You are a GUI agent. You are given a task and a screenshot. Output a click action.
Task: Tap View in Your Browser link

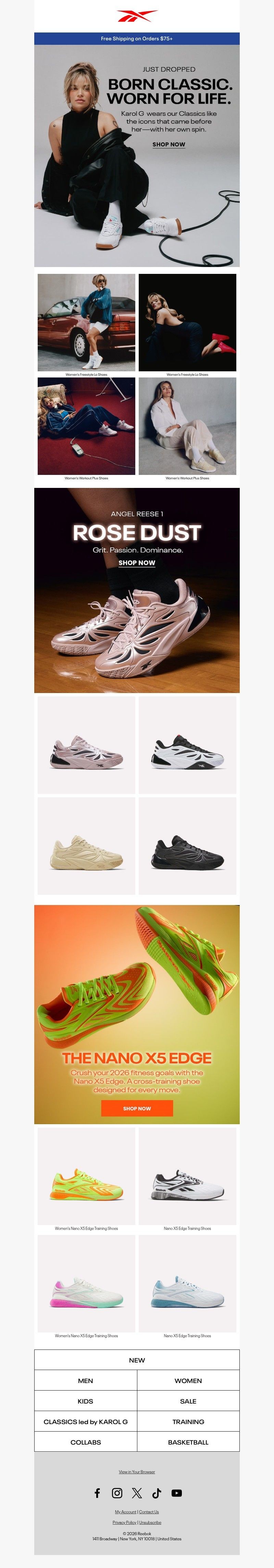pos(137,1472)
